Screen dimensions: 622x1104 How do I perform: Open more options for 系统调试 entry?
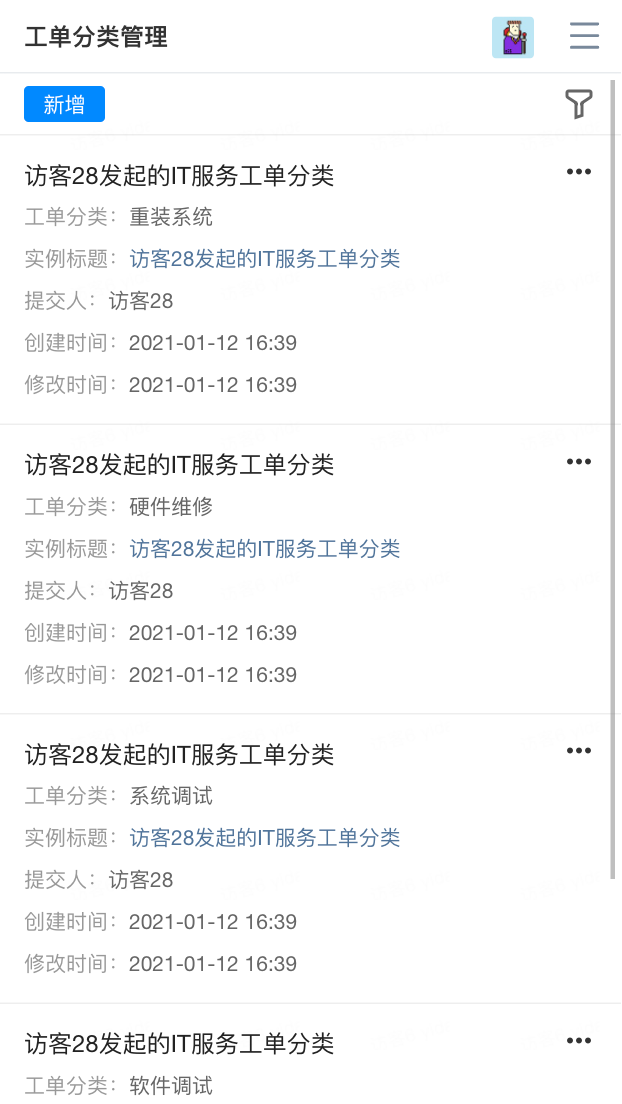click(579, 751)
